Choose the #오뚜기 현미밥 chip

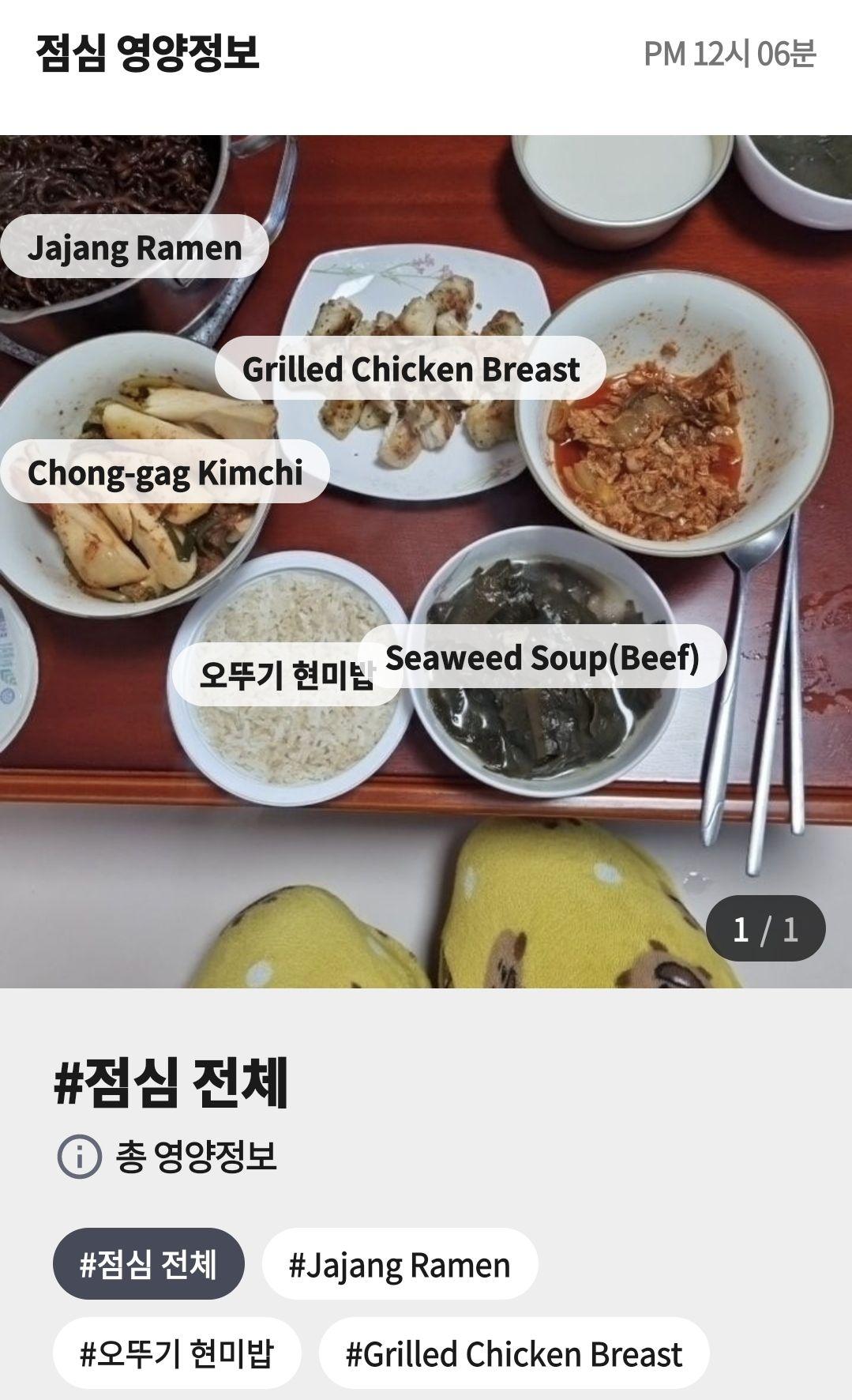pyautogui.click(x=177, y=1353)
